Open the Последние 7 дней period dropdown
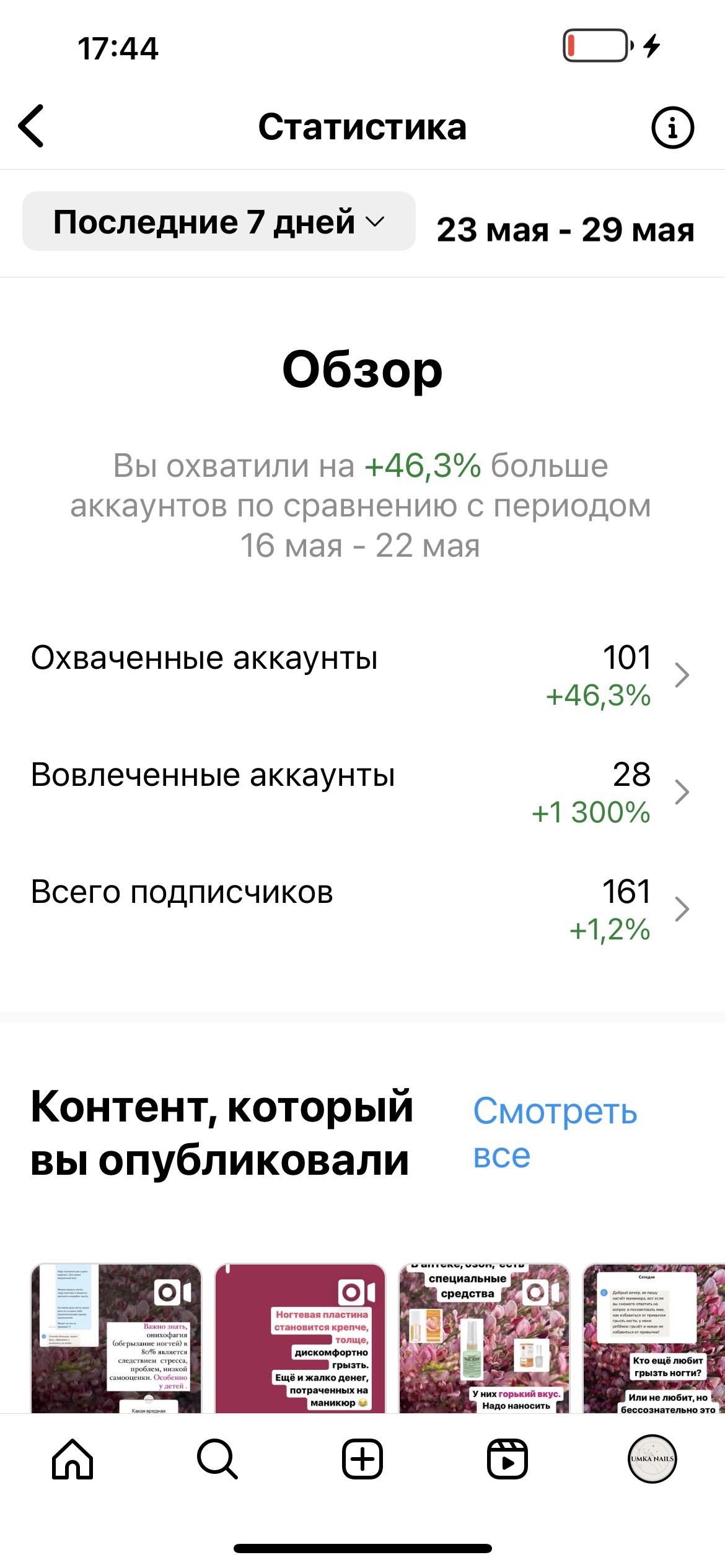This screenshot has width=725, height=1568. point(219,222)
